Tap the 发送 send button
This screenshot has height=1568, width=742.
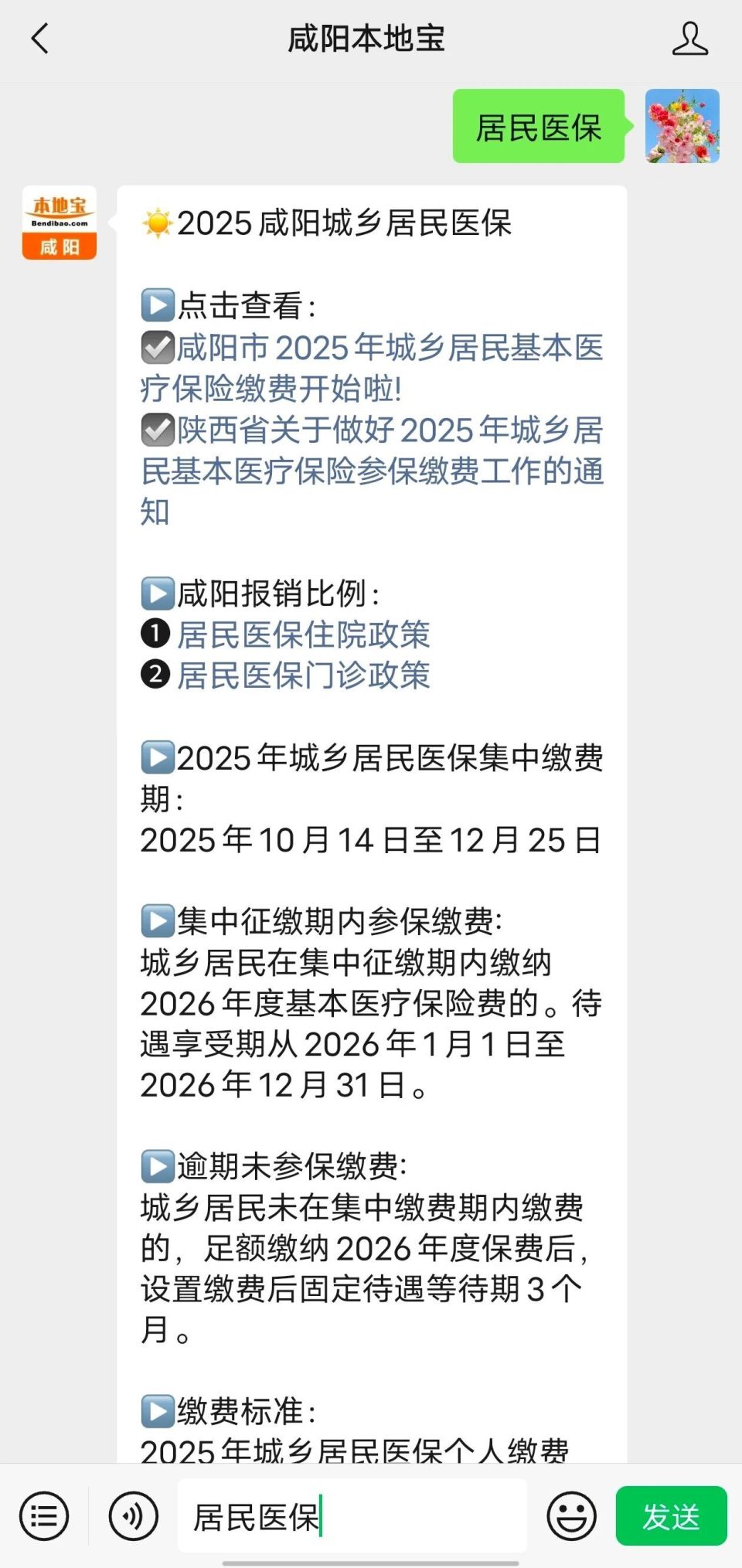pos(670,1516)
